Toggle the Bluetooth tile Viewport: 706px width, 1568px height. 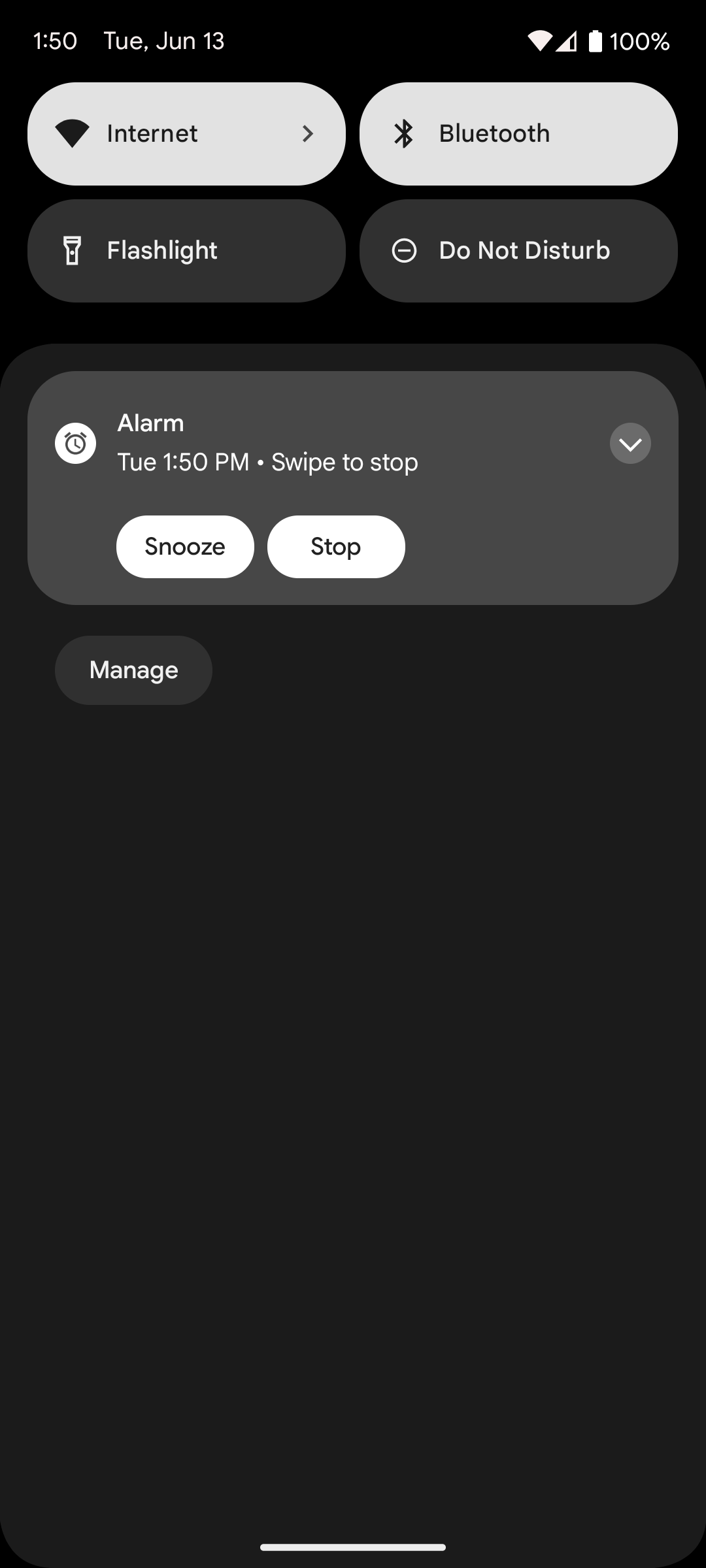coord(518,134)
